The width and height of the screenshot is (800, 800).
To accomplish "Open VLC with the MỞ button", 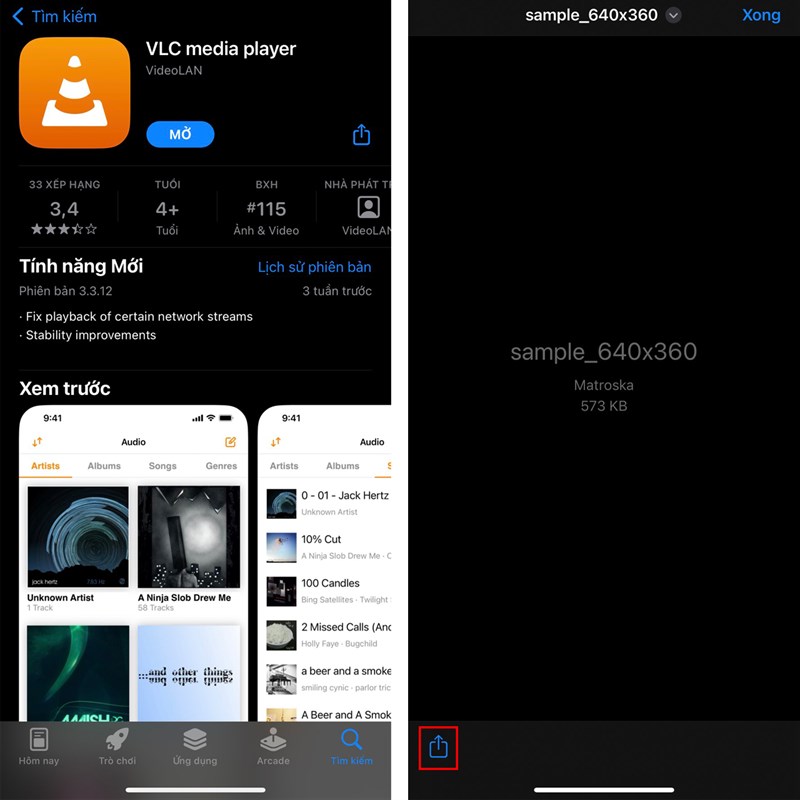I will (180, 134).
